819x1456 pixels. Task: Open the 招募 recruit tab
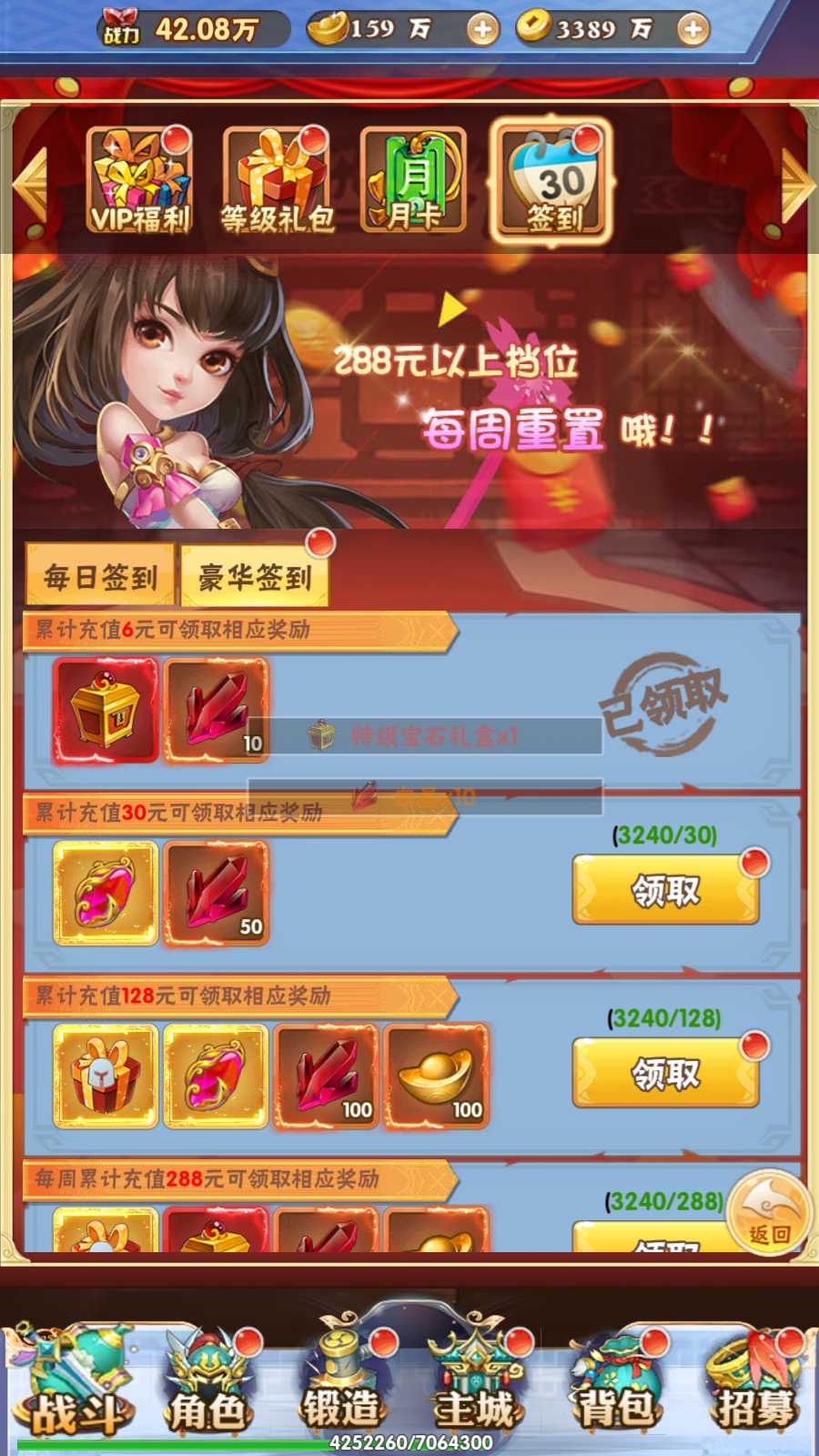point(752,1383)
